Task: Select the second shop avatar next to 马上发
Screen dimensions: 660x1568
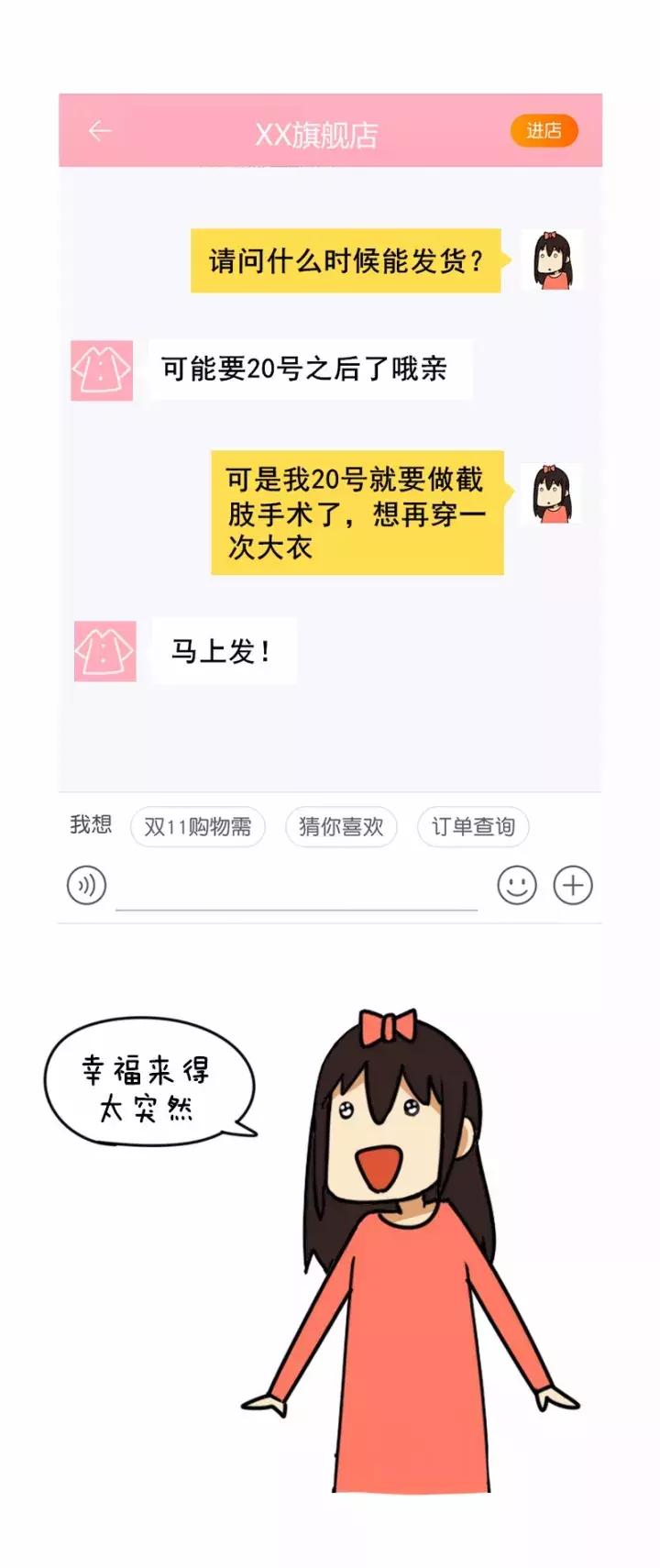Action: (103, 651)
